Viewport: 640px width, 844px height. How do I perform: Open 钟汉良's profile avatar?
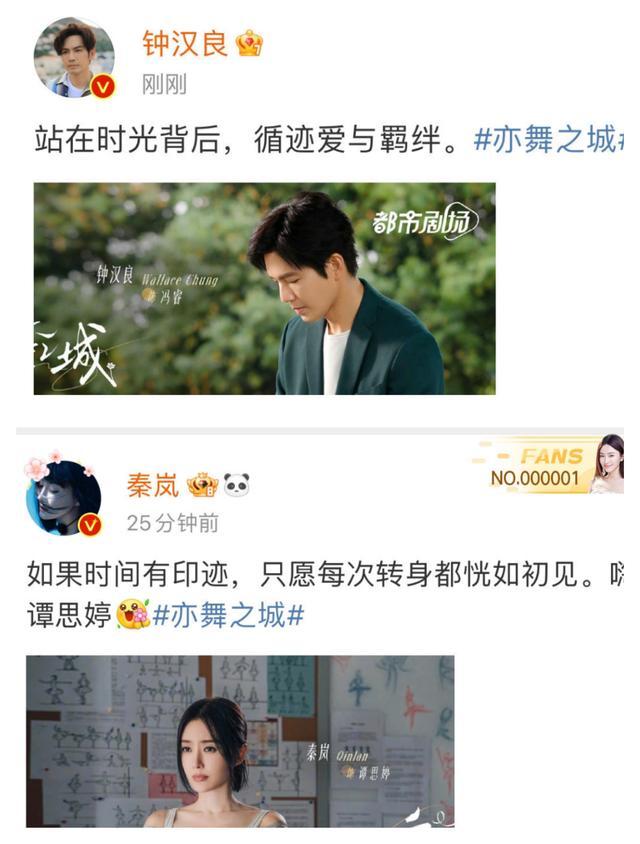tap(74, 57)
